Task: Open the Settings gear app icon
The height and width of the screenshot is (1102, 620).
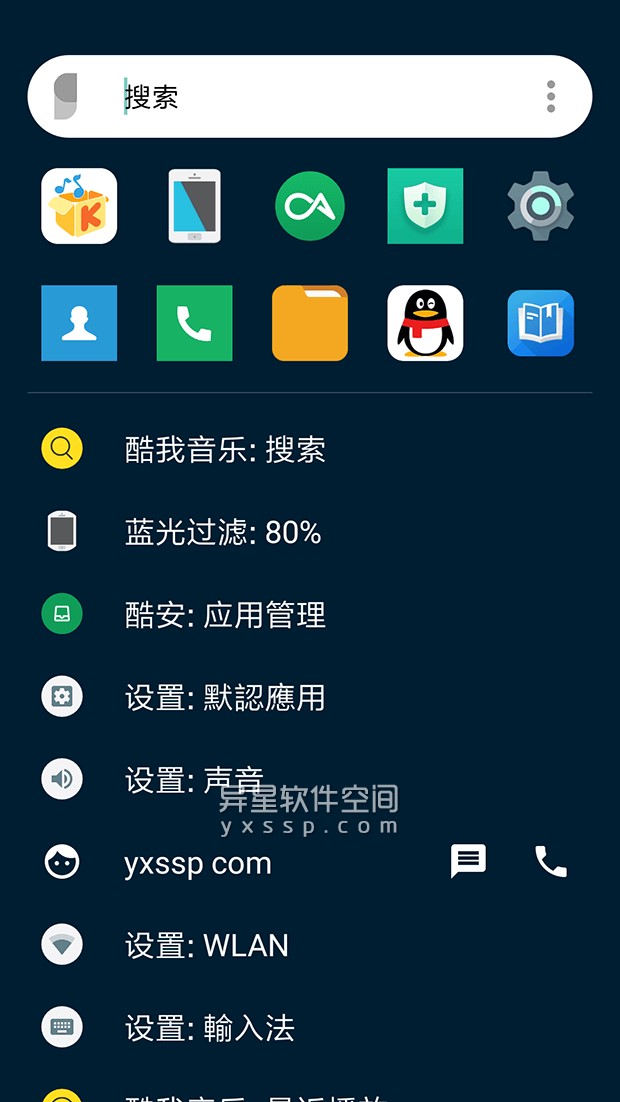Action: 540,206
